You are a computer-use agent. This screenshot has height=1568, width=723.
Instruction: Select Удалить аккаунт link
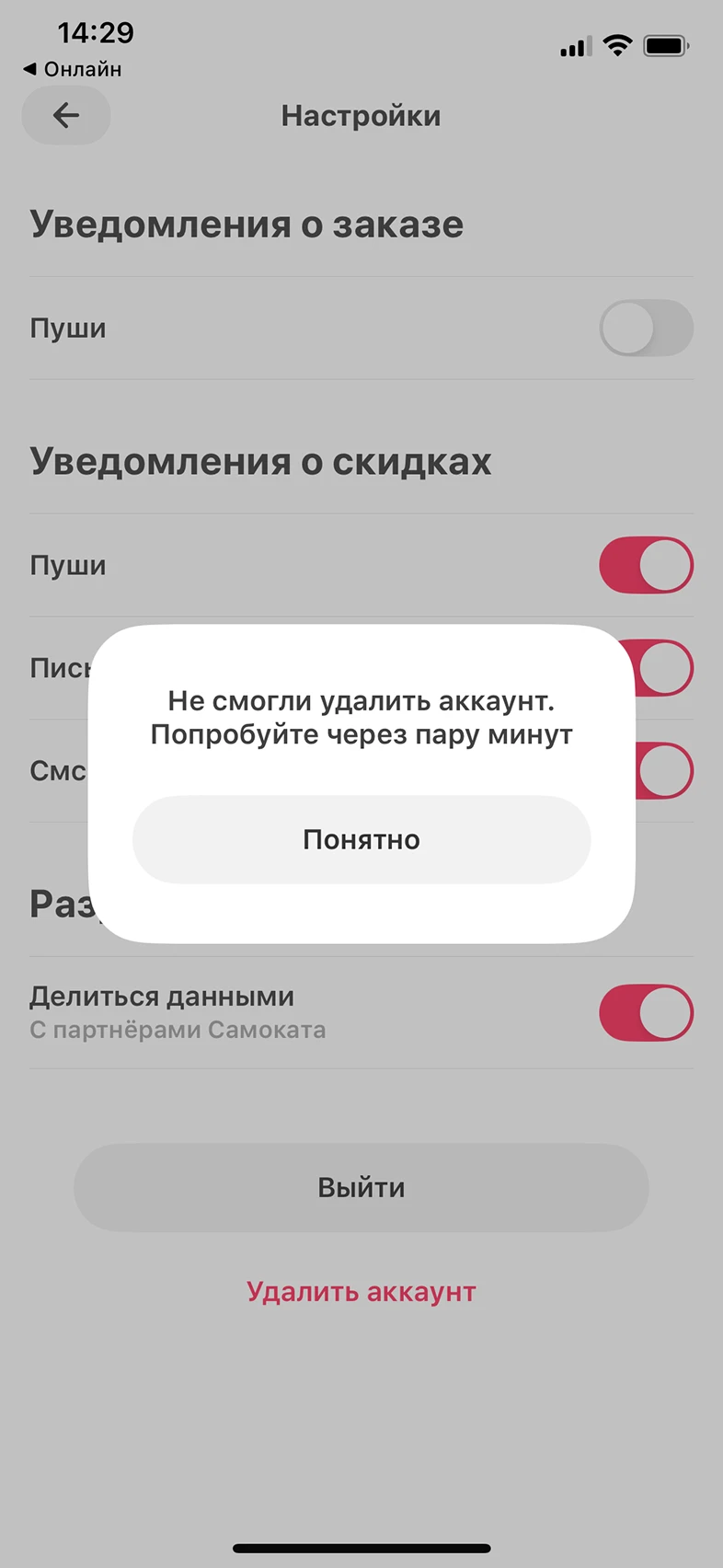coord(361,1291)
